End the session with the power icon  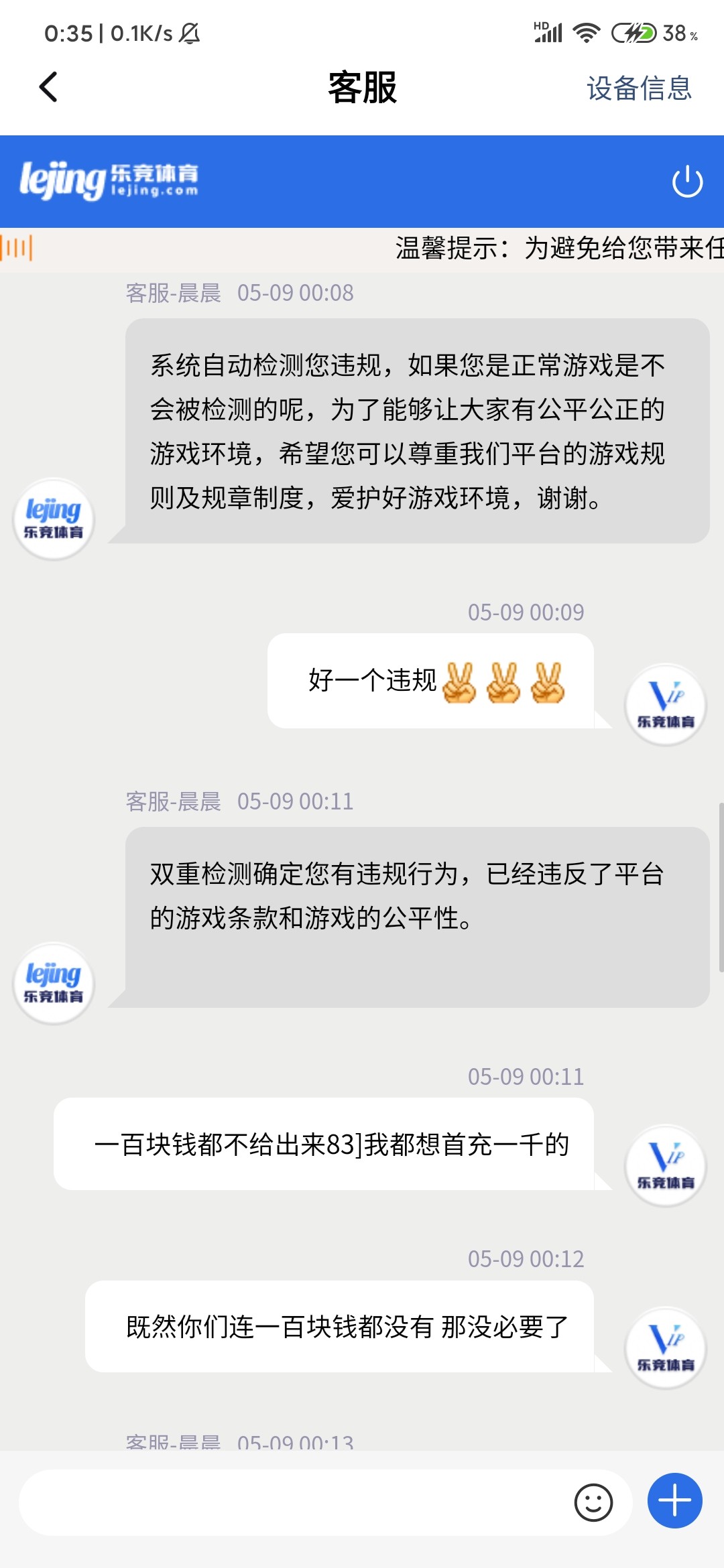(x=687, y=182)
